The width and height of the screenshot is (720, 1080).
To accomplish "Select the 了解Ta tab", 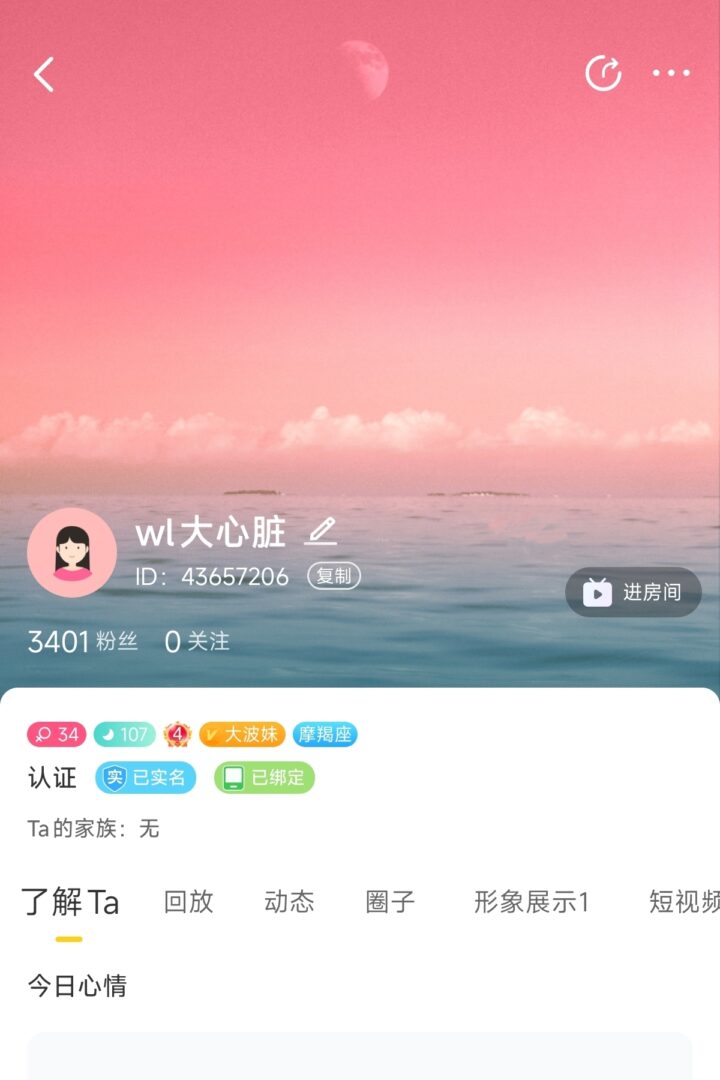I will tap(70, 902).
